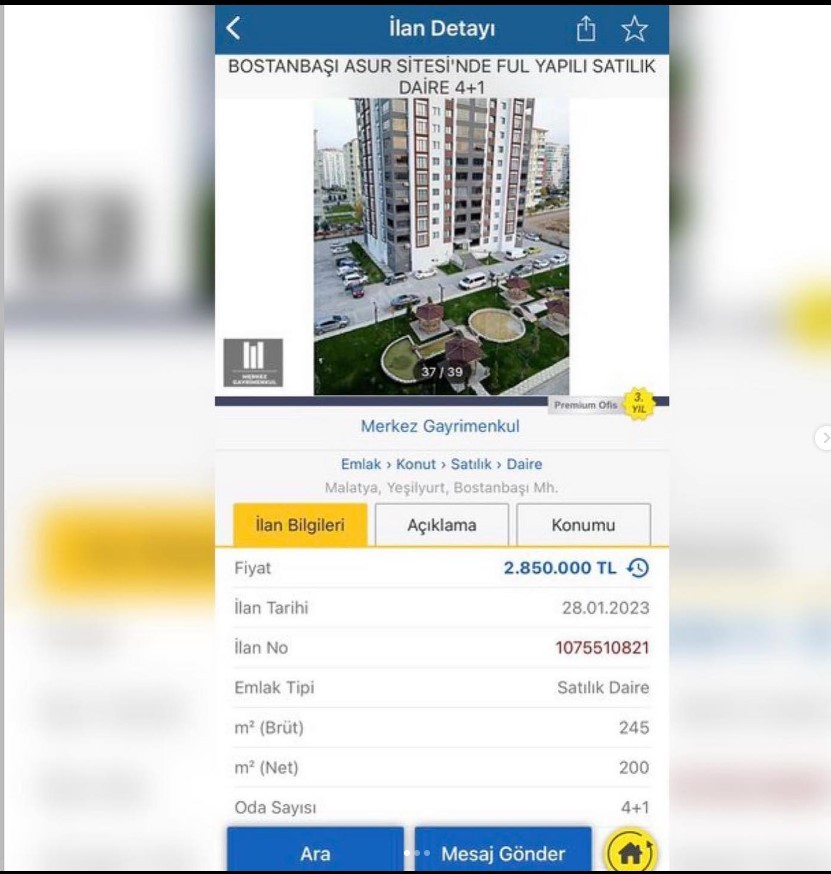Image resolution: width=831 pixels, height=874 pixels.
Task: View price history next to 2.850.000 TL
Action: (638, 568)
